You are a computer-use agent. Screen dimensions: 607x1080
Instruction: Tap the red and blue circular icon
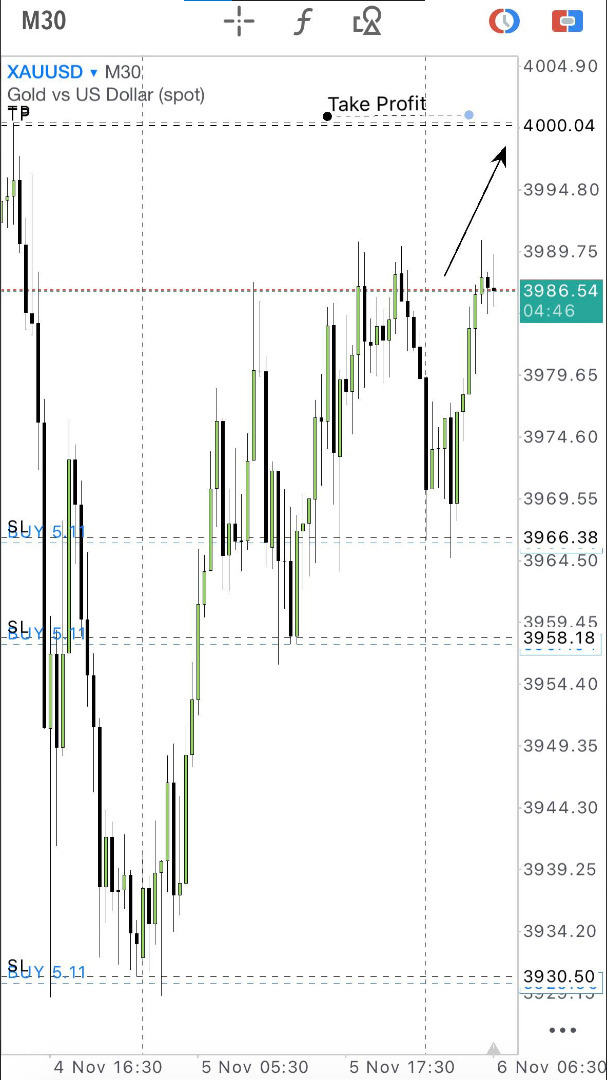pos(503,21)
